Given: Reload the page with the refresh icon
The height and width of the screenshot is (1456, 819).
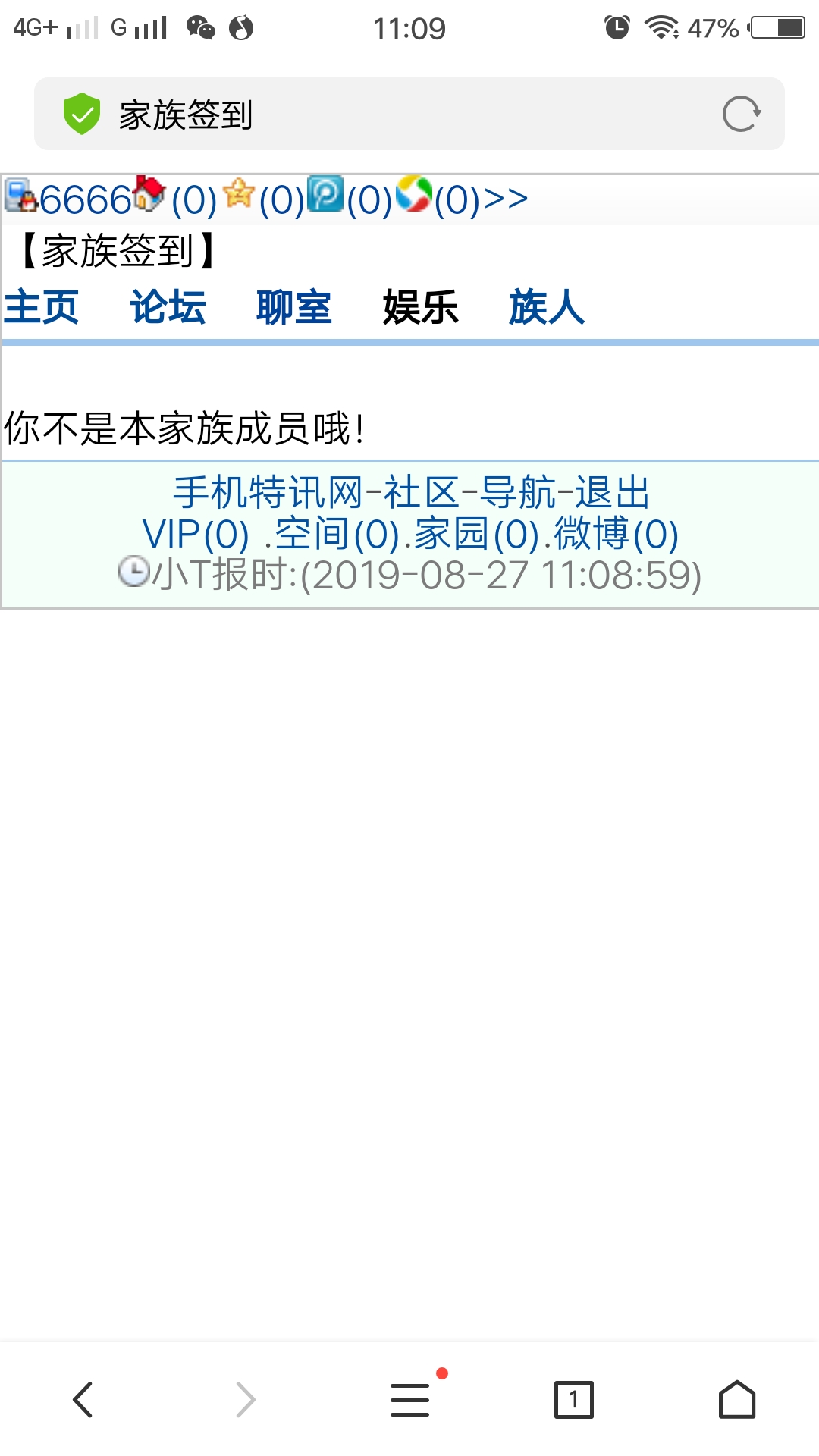Looking at the screenshot, I should tap(741, 114).
